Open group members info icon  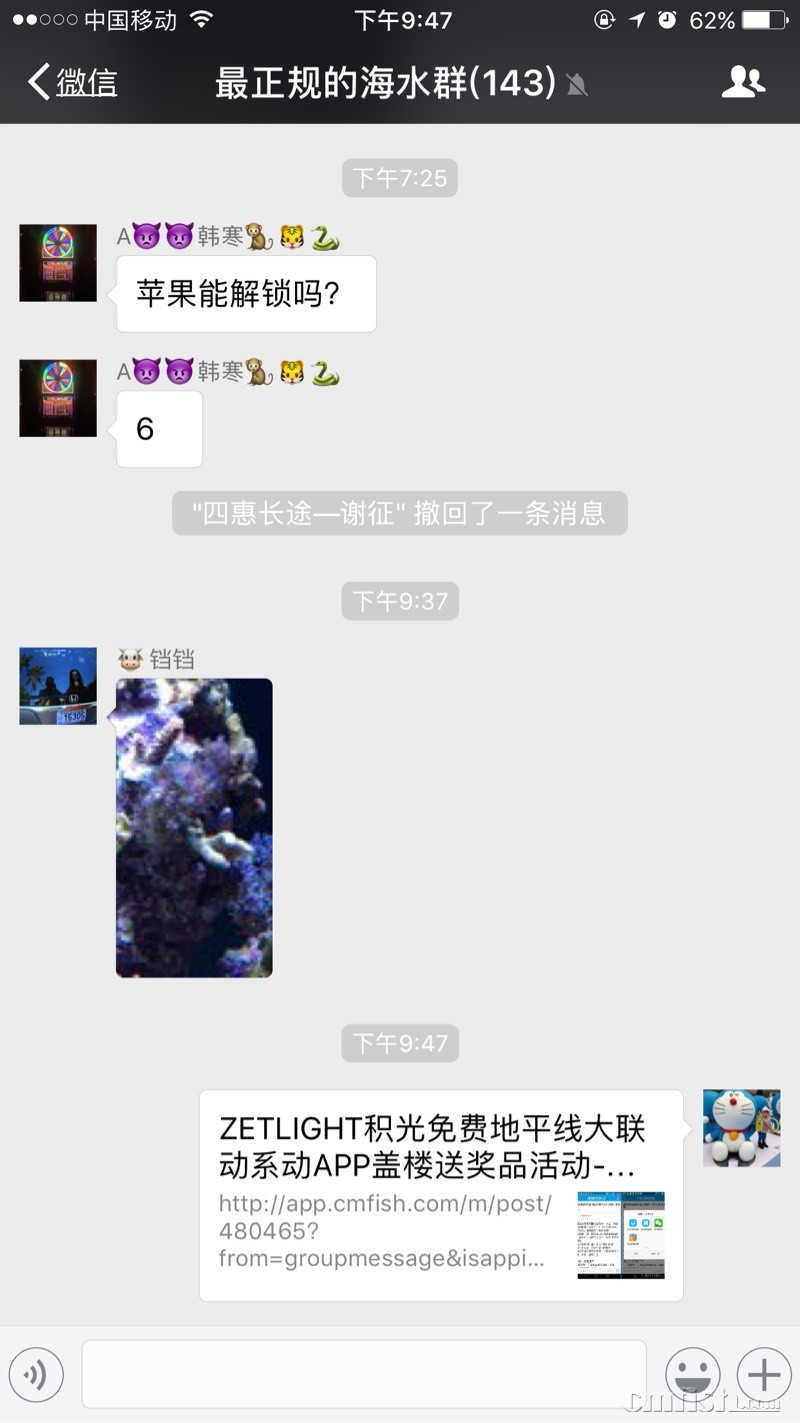pyautogui.click(x=743, y=82)
